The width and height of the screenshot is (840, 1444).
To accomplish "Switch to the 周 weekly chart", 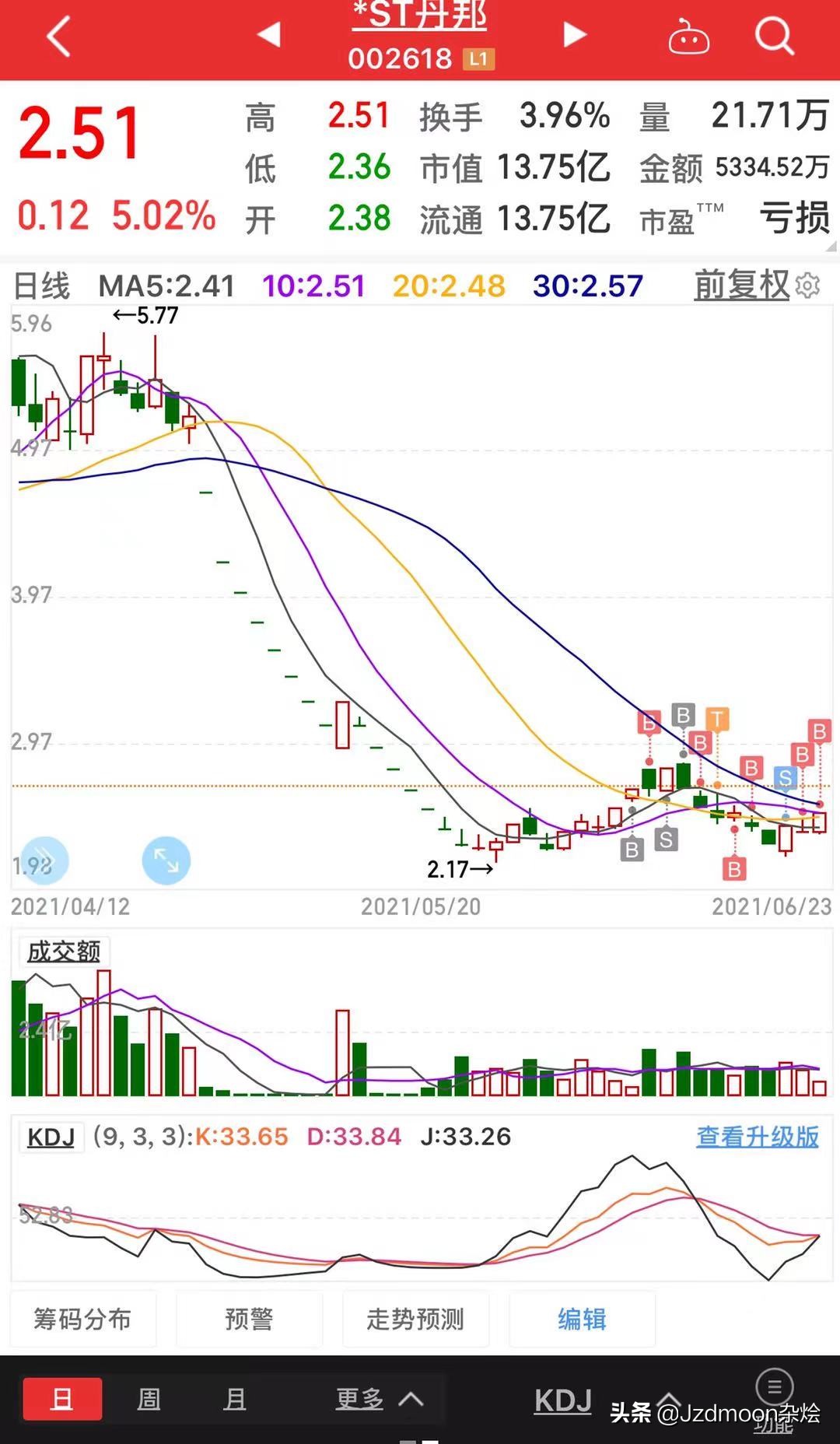I will click(x=149, y=1399).
